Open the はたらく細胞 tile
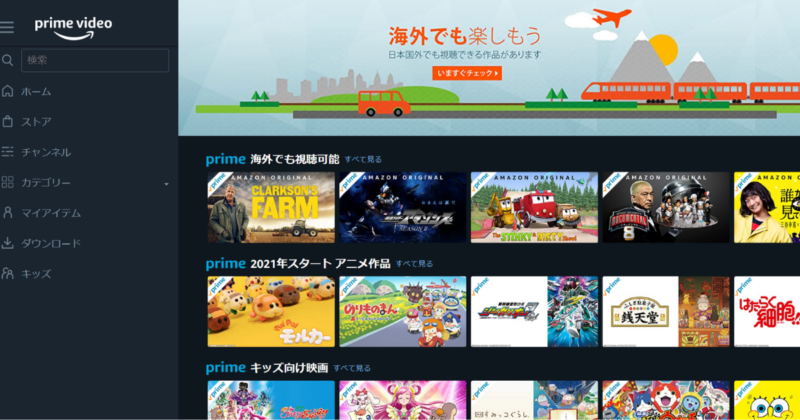The image size is (800, 420). 767,312
